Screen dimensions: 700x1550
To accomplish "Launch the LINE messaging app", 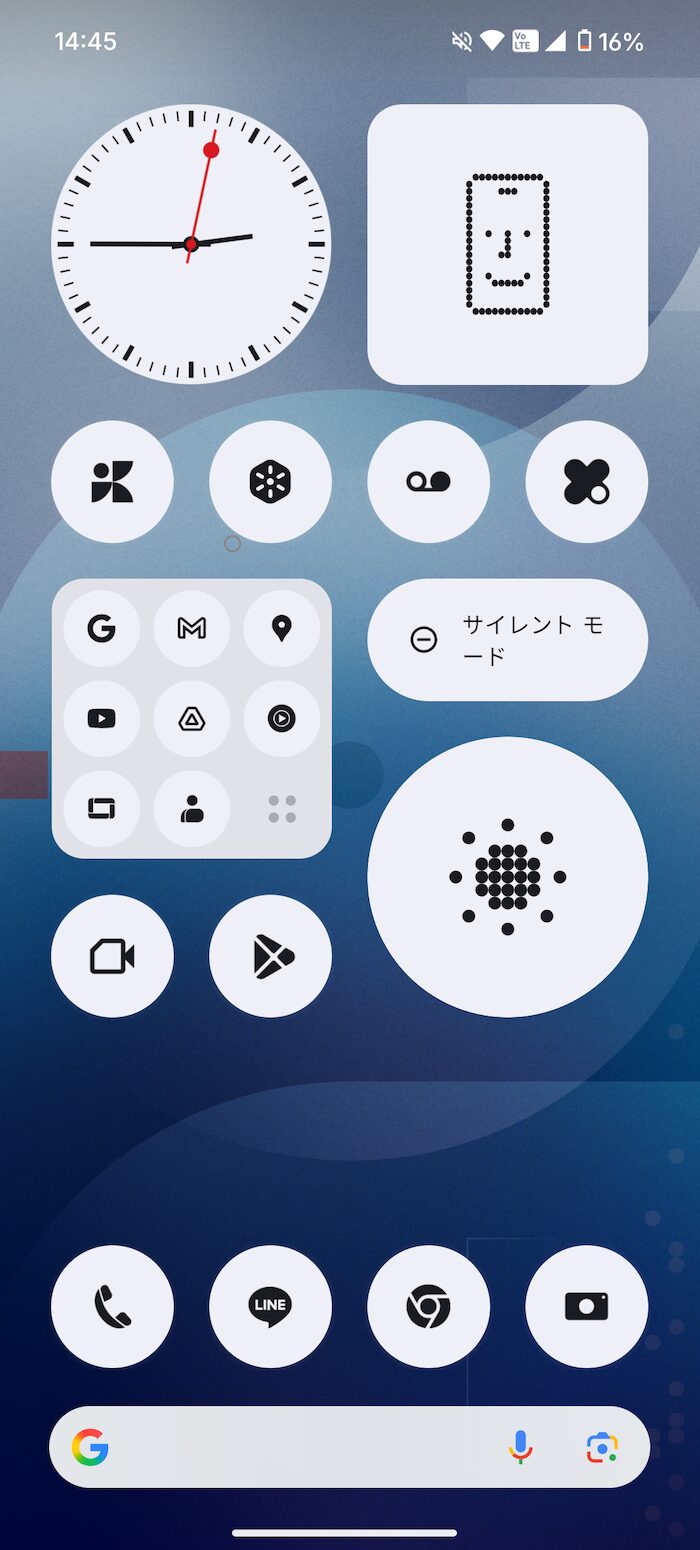I will [270, 1306].
